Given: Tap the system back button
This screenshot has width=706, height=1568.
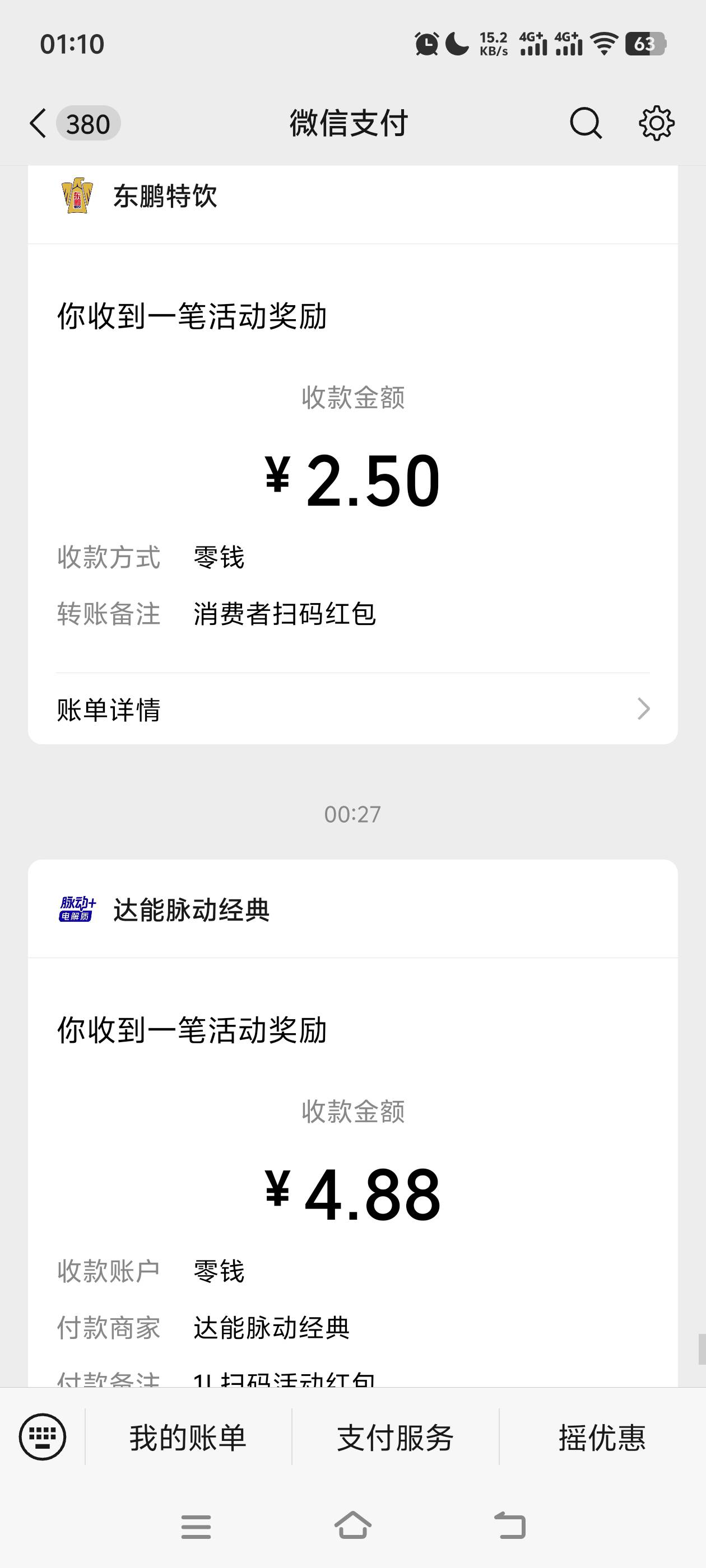Looking at the screenshot, I should pos(509,1526).
